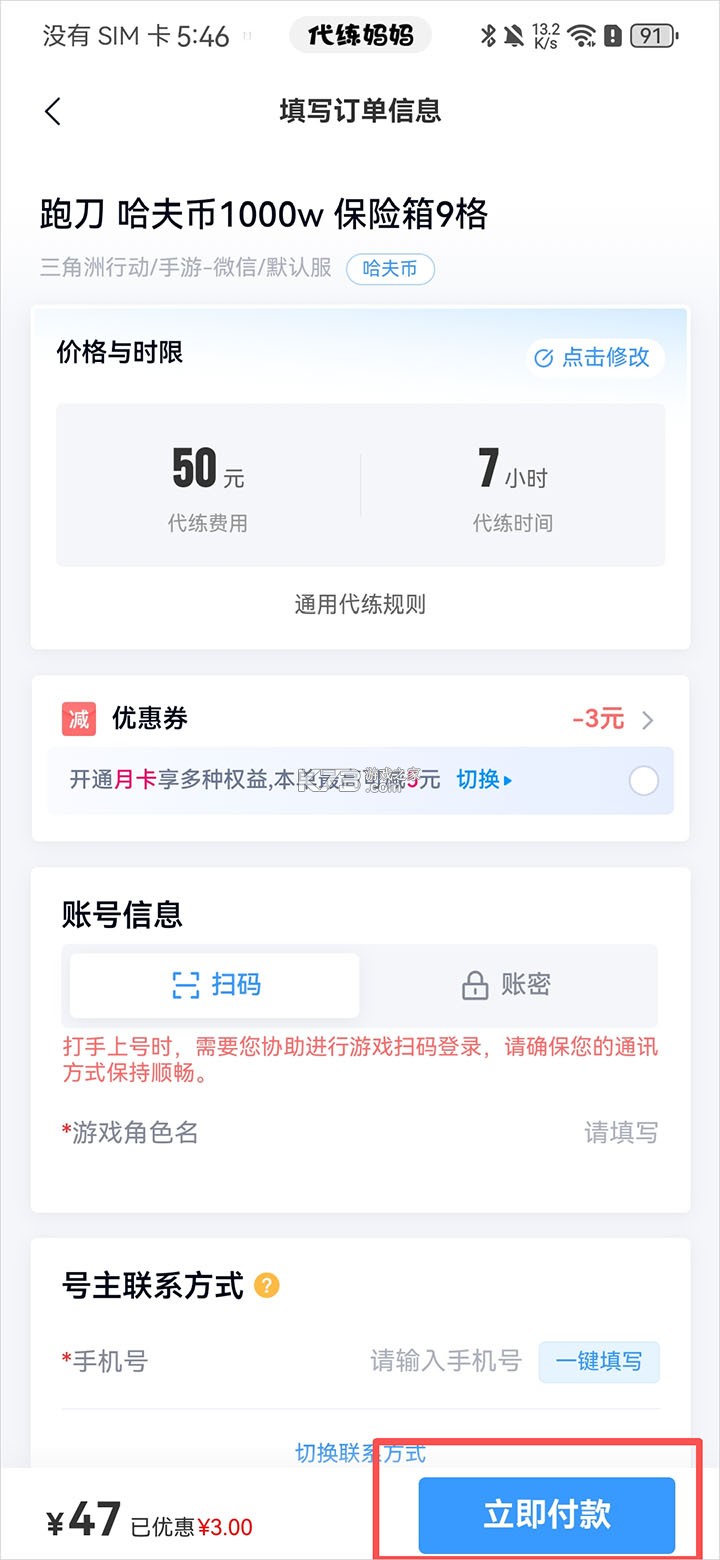Tap the back arrow at top left
The height and width of the screenshot is (1560, 720).
[52, 112]
